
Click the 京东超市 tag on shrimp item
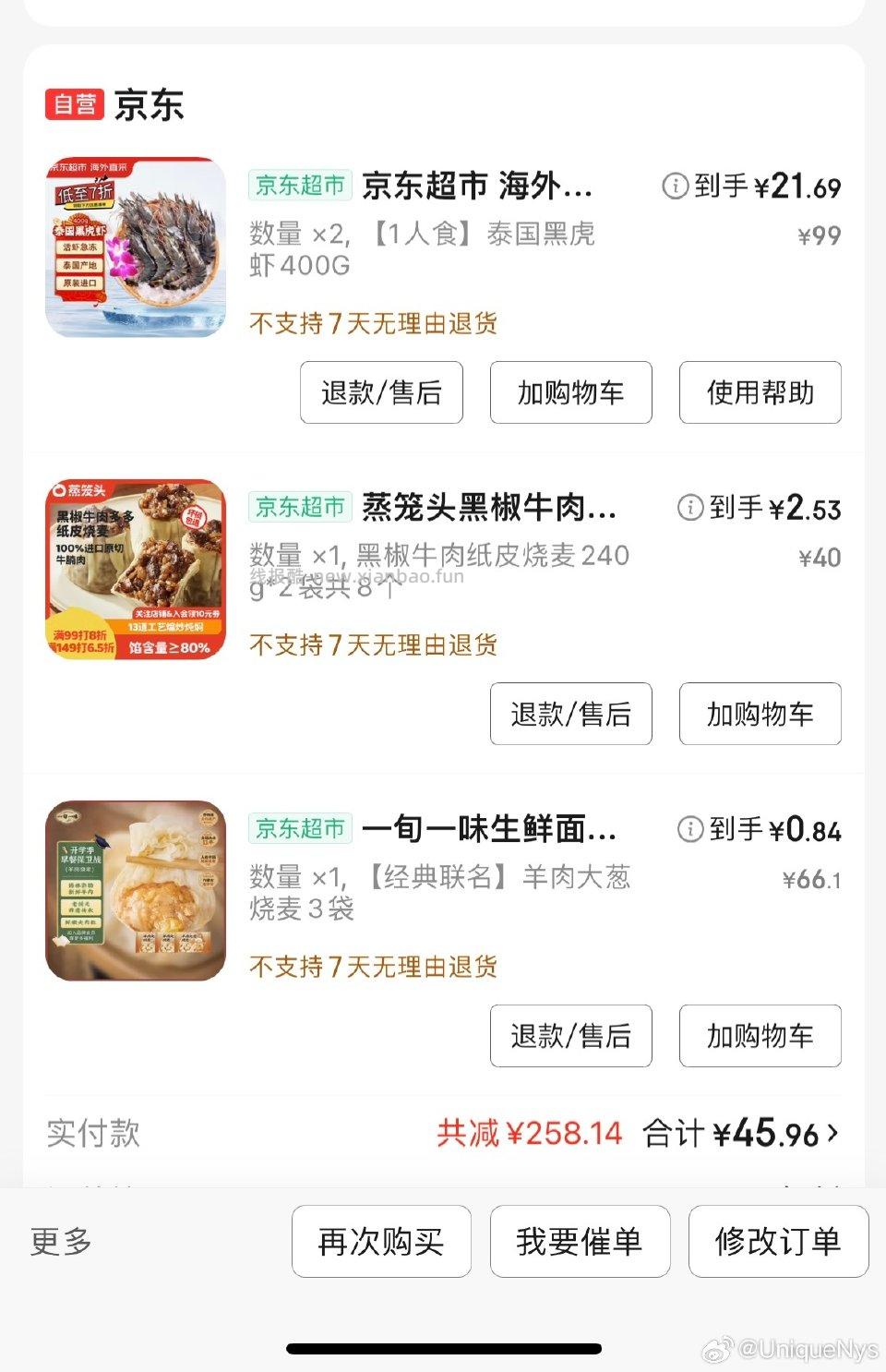coord(299,186)
